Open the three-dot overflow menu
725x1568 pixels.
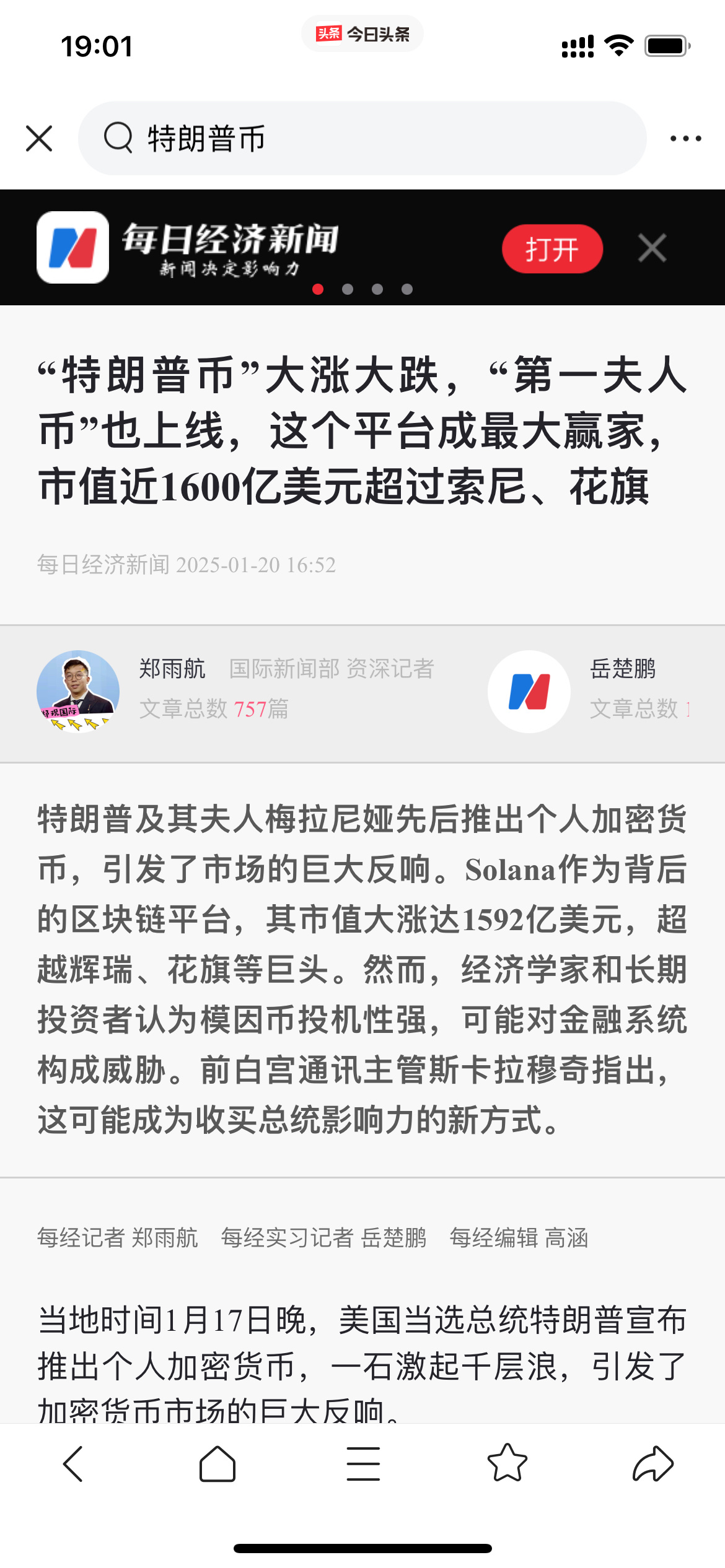(x=685, y=138)
